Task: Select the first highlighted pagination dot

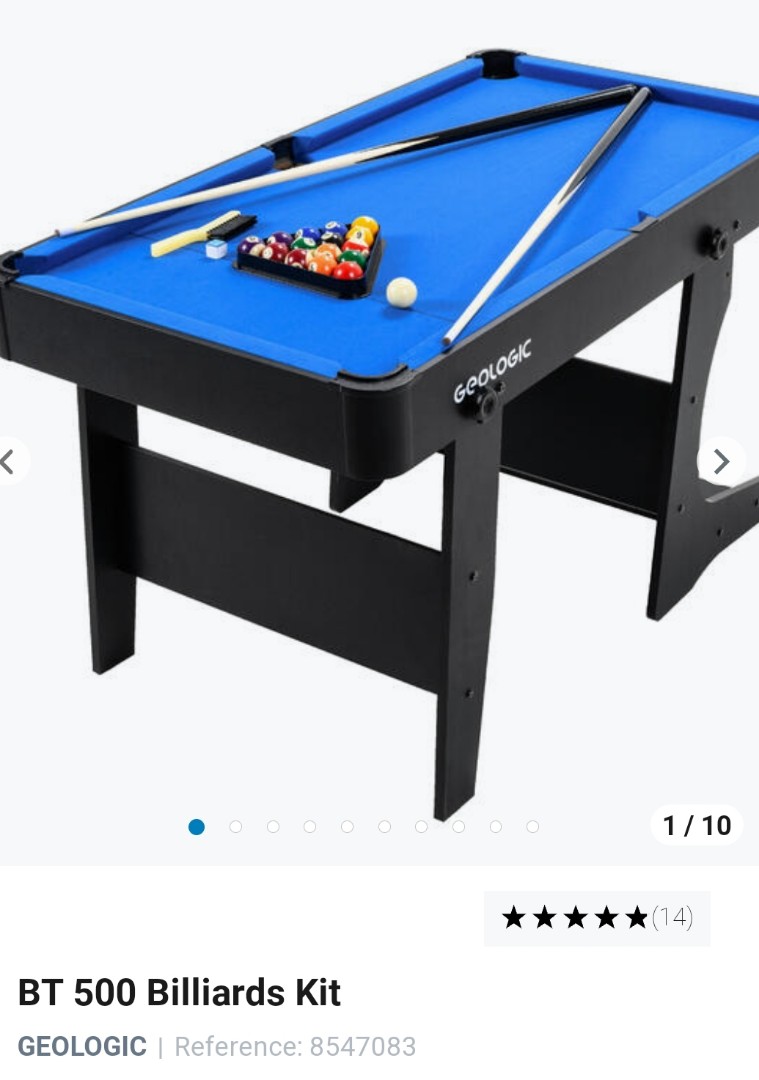Action: point(197,827)
